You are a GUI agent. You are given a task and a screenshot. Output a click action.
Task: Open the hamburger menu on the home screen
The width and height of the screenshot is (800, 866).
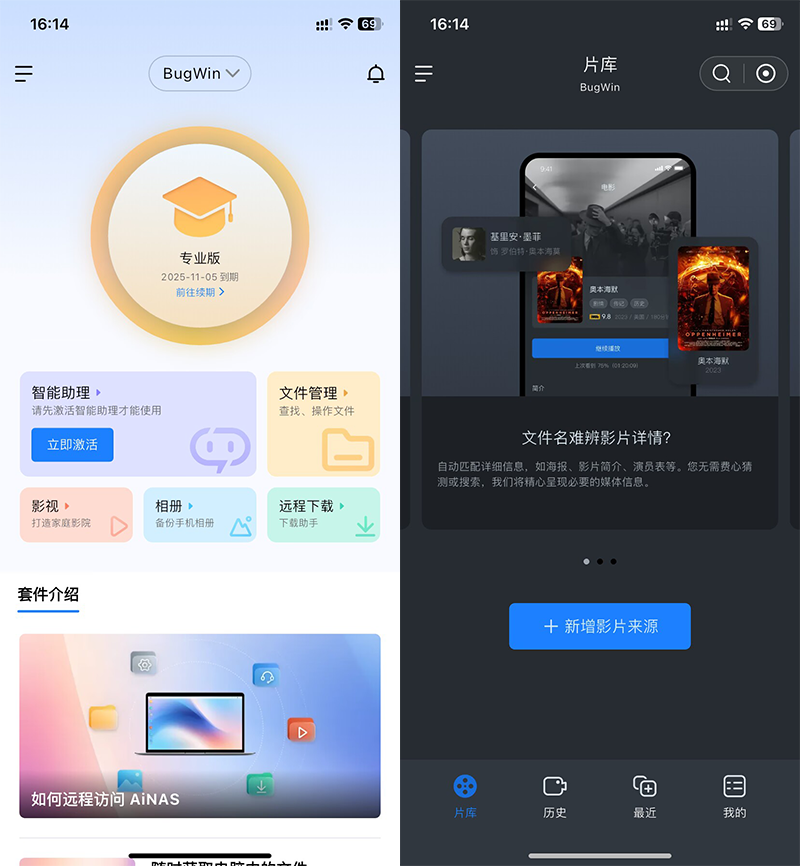pos(24,74)
